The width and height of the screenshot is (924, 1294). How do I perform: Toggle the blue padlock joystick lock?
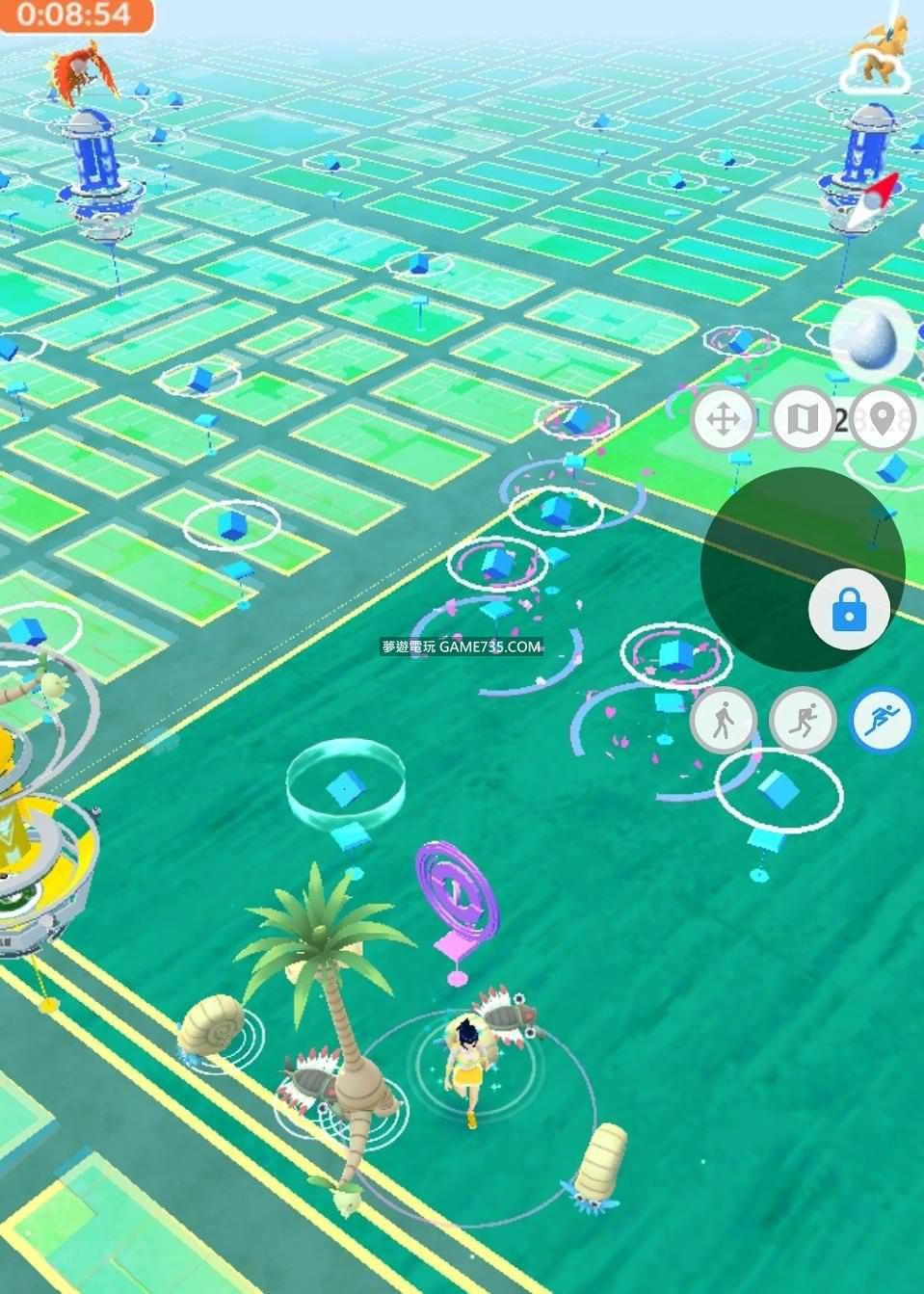coord(848,610)
